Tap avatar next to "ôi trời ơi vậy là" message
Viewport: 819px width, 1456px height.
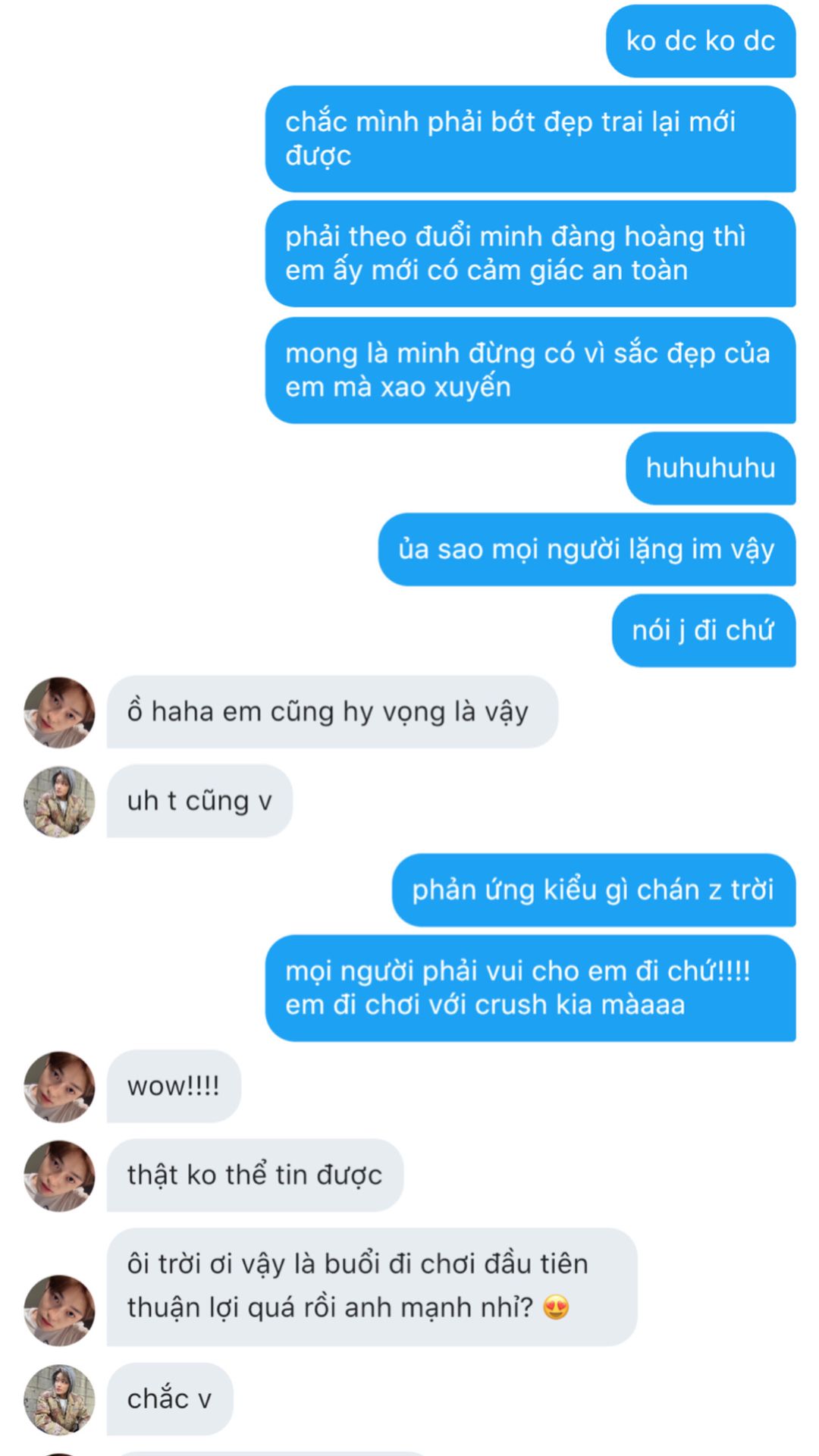click(x=59, y=1310)
